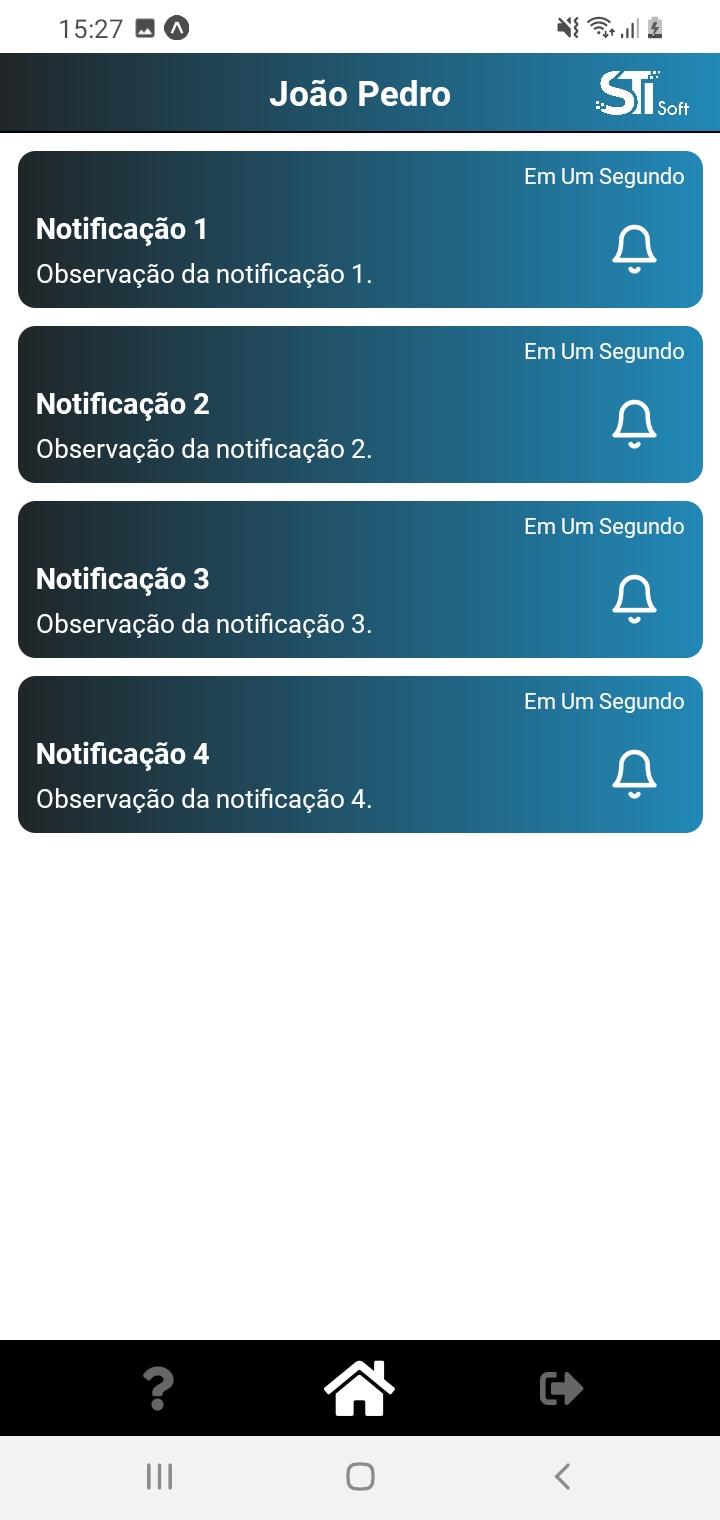The width and height of the screenshot is (720, 1520).
Task: Tap the bell icon on Notificação 3
Action: (634, 600)
